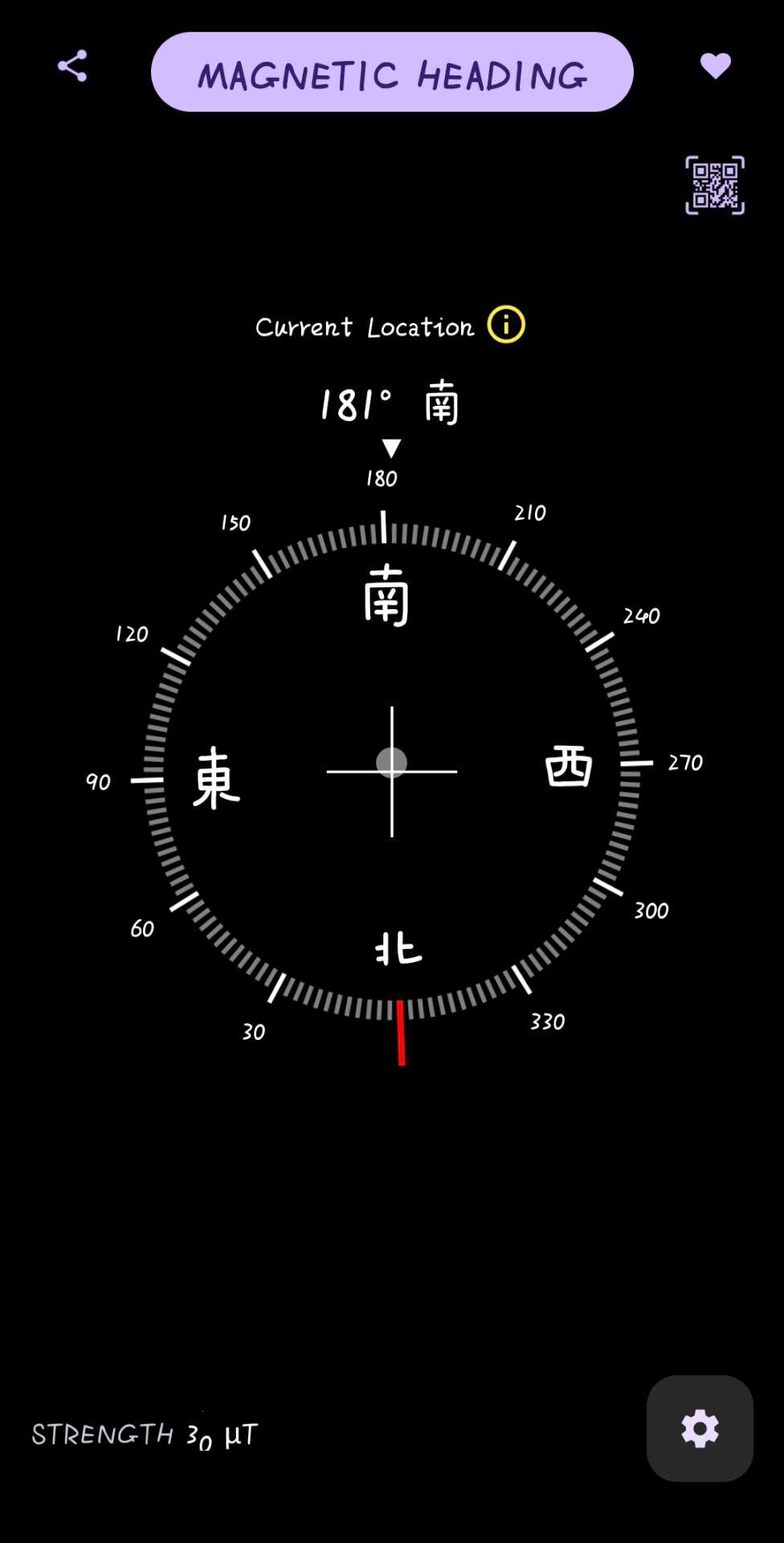Screen dimensions: 784x1543
Task: Open the QR code scanner
Action: pos(714,185)
